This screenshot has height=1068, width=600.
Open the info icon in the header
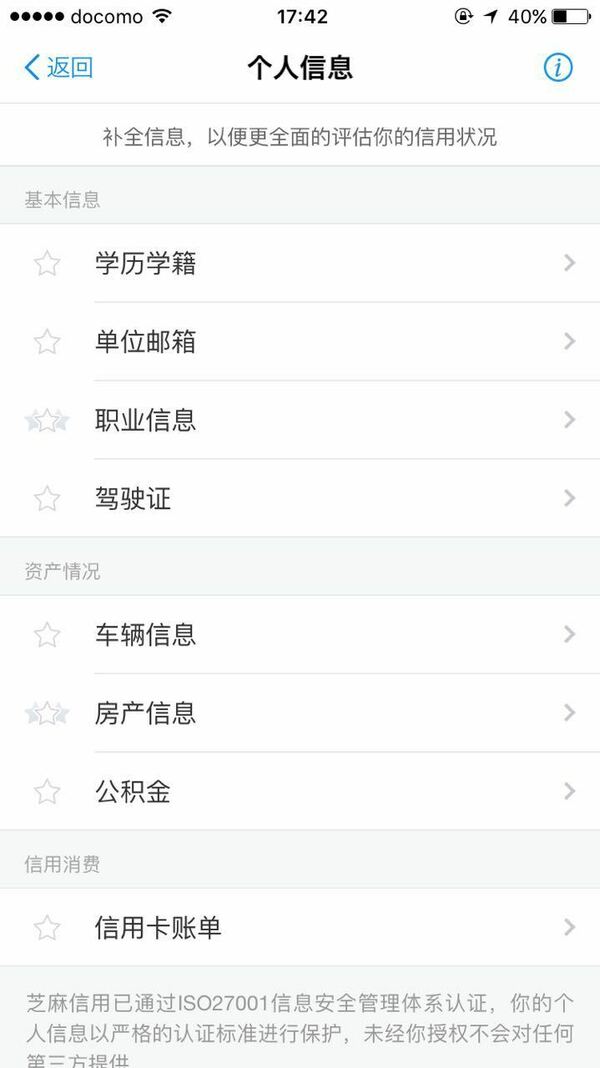[557, 68]
